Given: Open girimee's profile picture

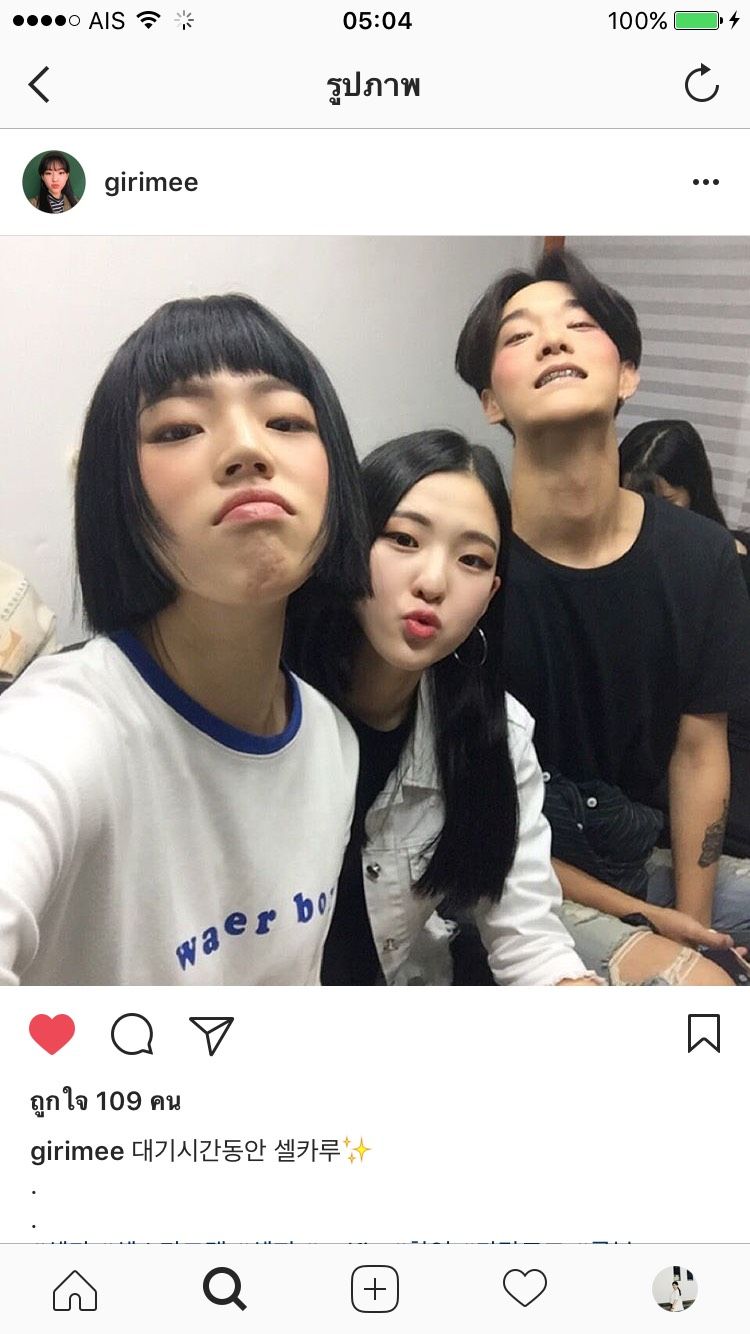Looking at the screenshot, I should click(x=54, y=182).
